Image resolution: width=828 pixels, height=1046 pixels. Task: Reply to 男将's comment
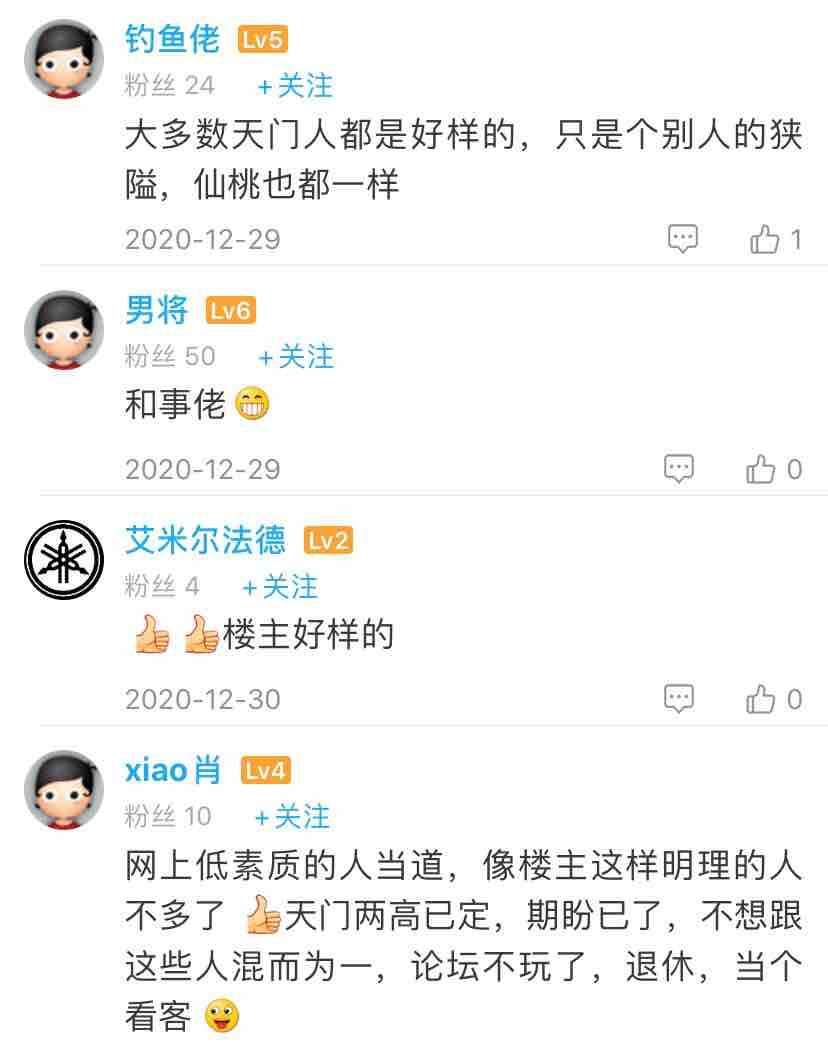(x=680, y=468)
